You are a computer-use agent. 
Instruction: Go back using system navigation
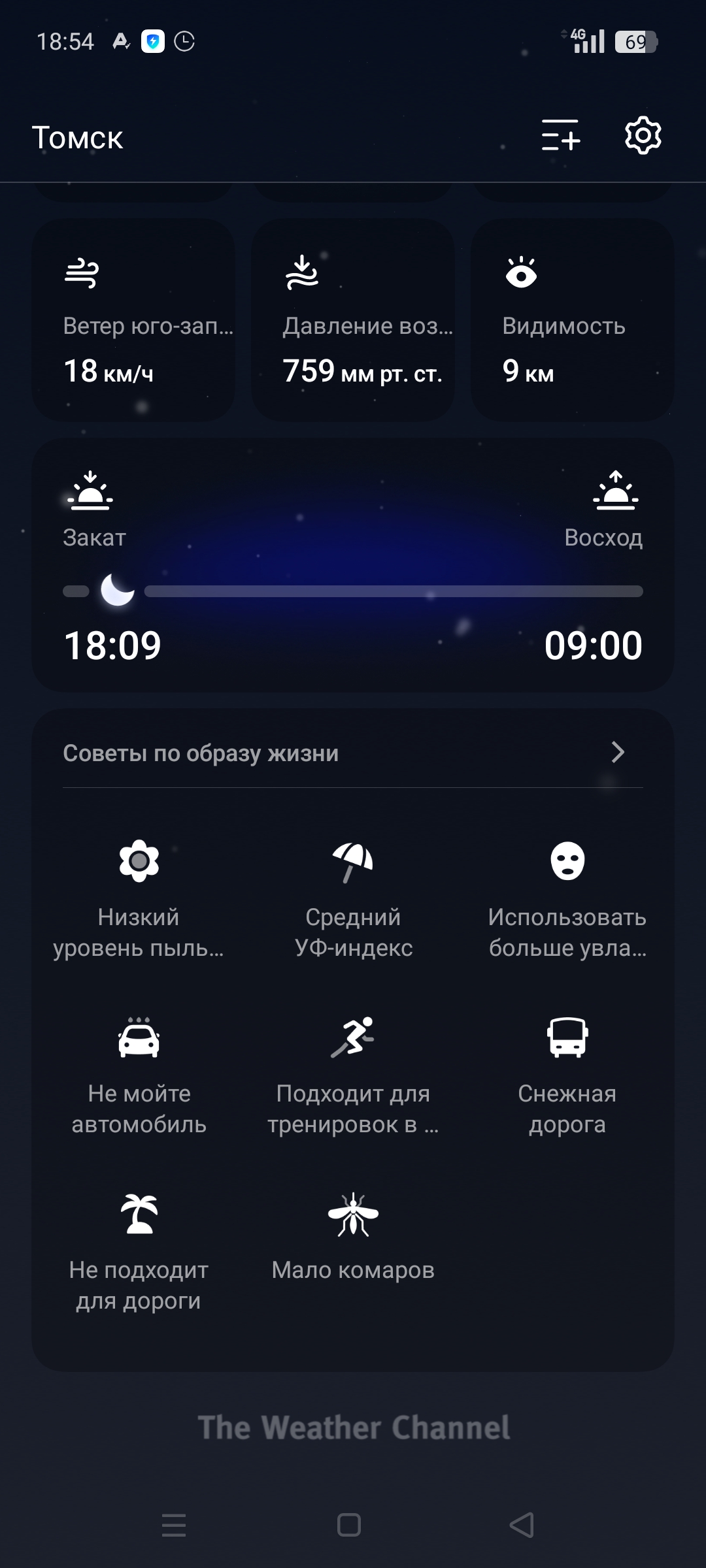[522, 1526]
